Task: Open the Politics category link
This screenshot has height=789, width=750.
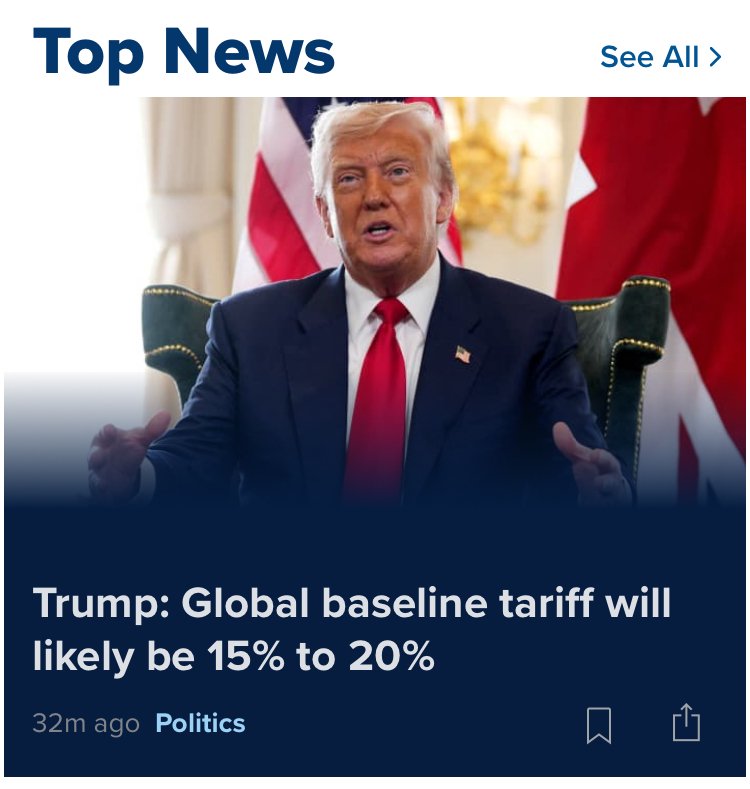Action: click(x=200, y=723)
